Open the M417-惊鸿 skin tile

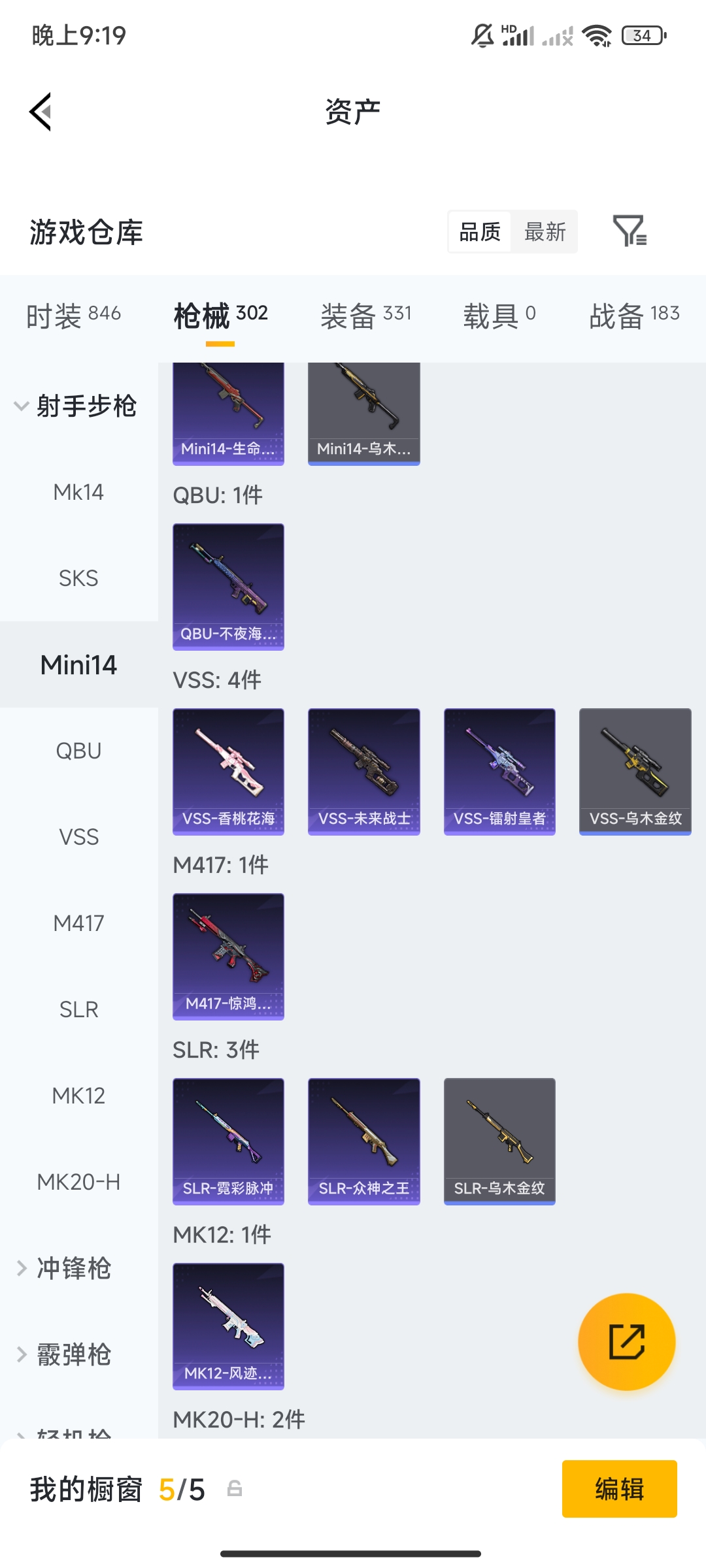click(228, 956)
